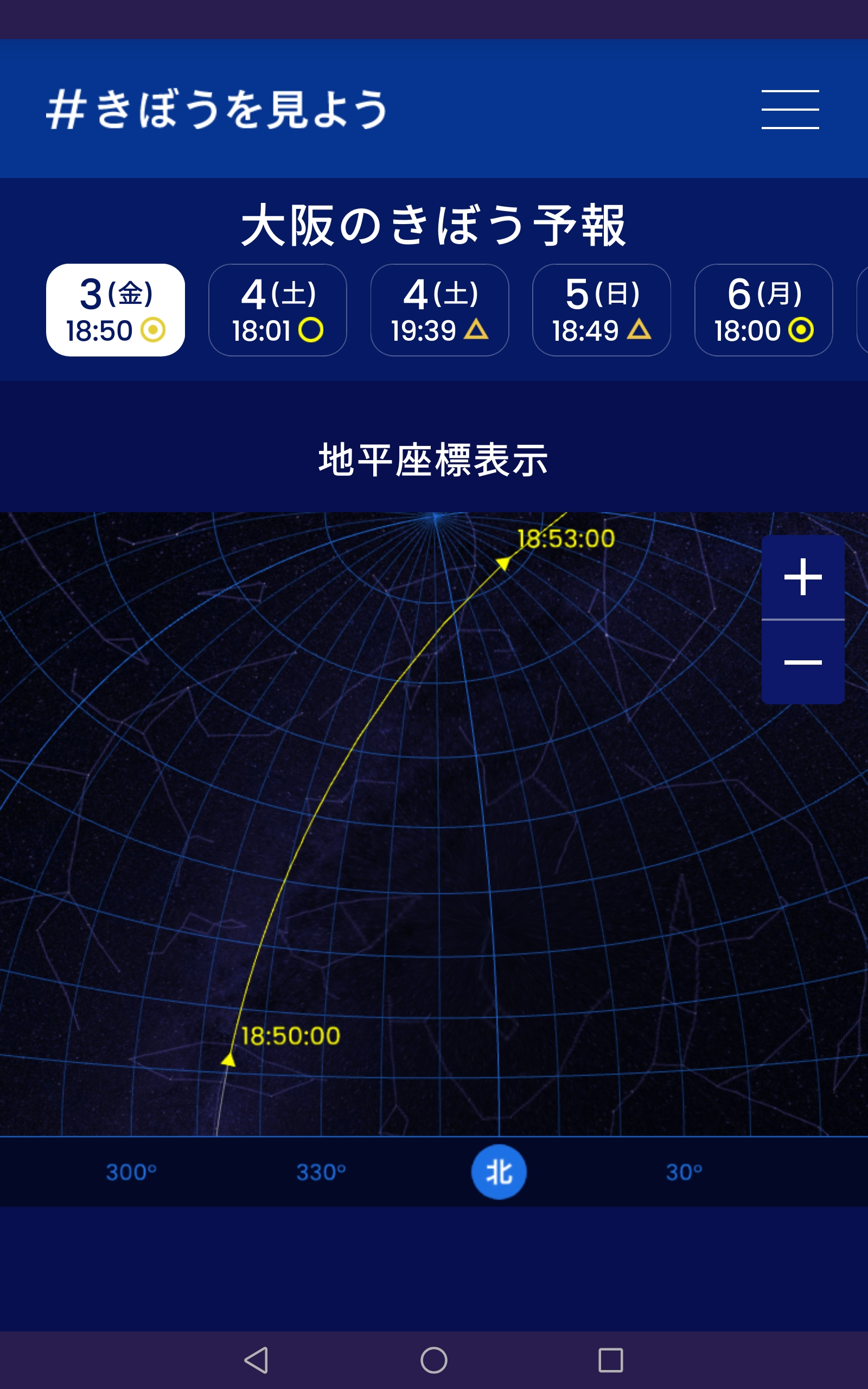This screenshot has width=868, height=1389.
Task: Select the 6(月) 18:00 forecast
Action: pos(763,310)
